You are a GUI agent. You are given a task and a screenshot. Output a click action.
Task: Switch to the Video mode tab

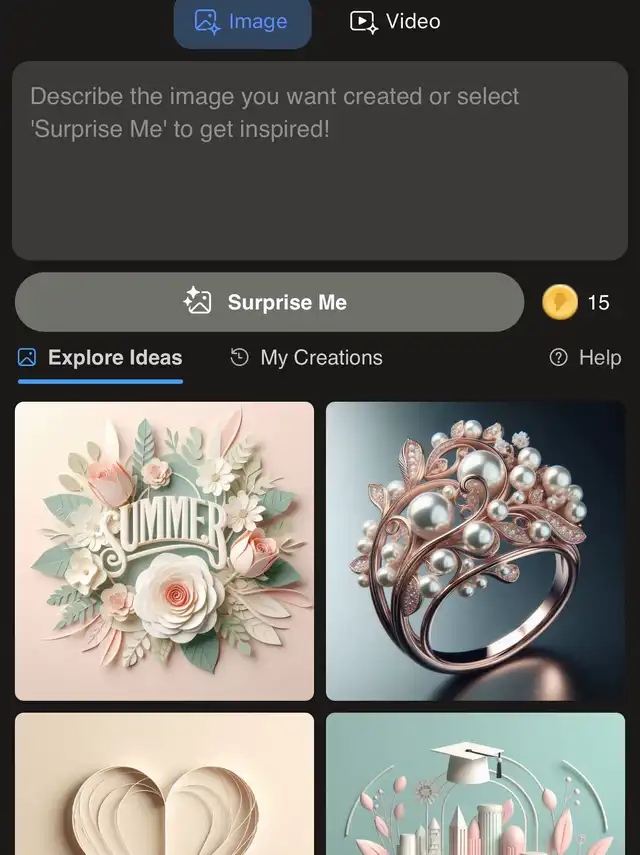[395, 22]
